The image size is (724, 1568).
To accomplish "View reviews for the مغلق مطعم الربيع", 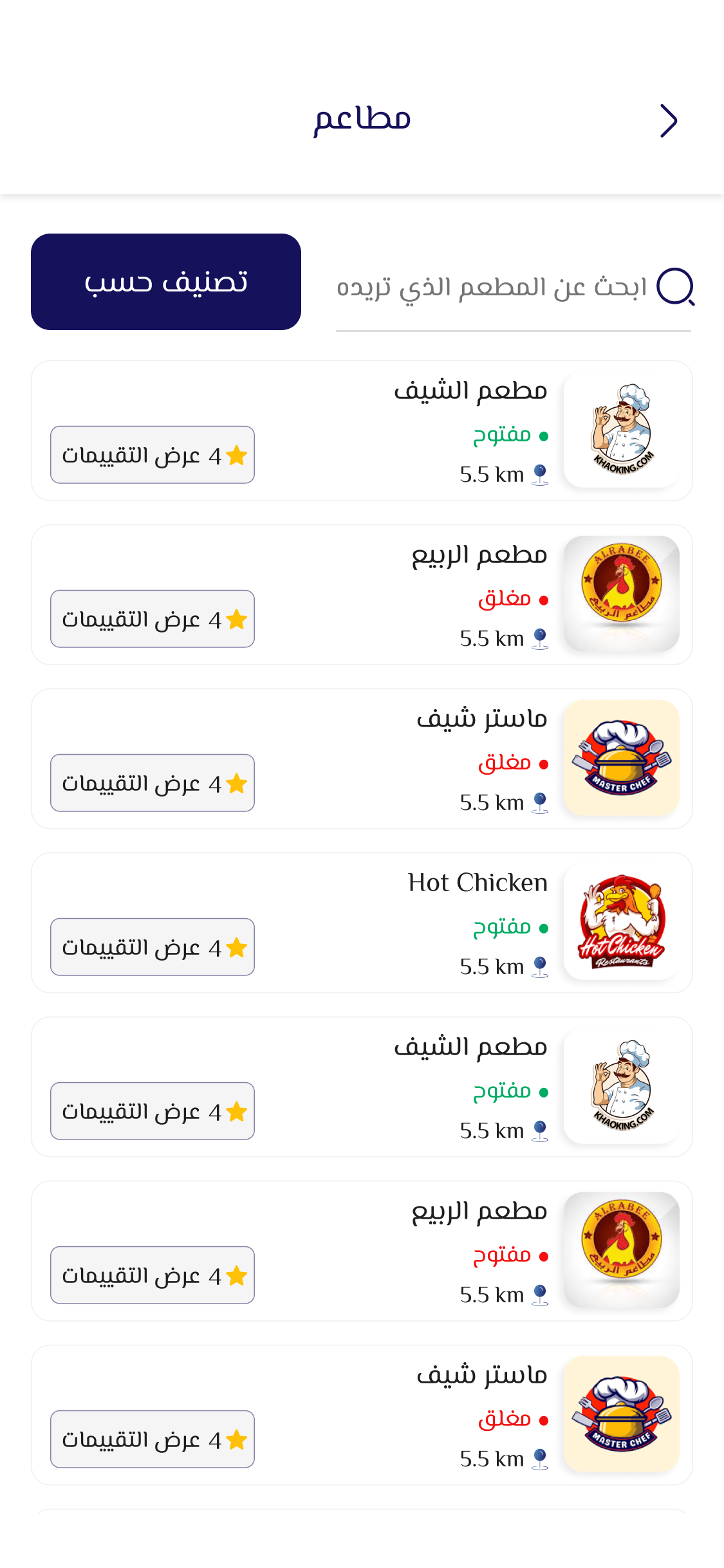I will tap(153, 619).
